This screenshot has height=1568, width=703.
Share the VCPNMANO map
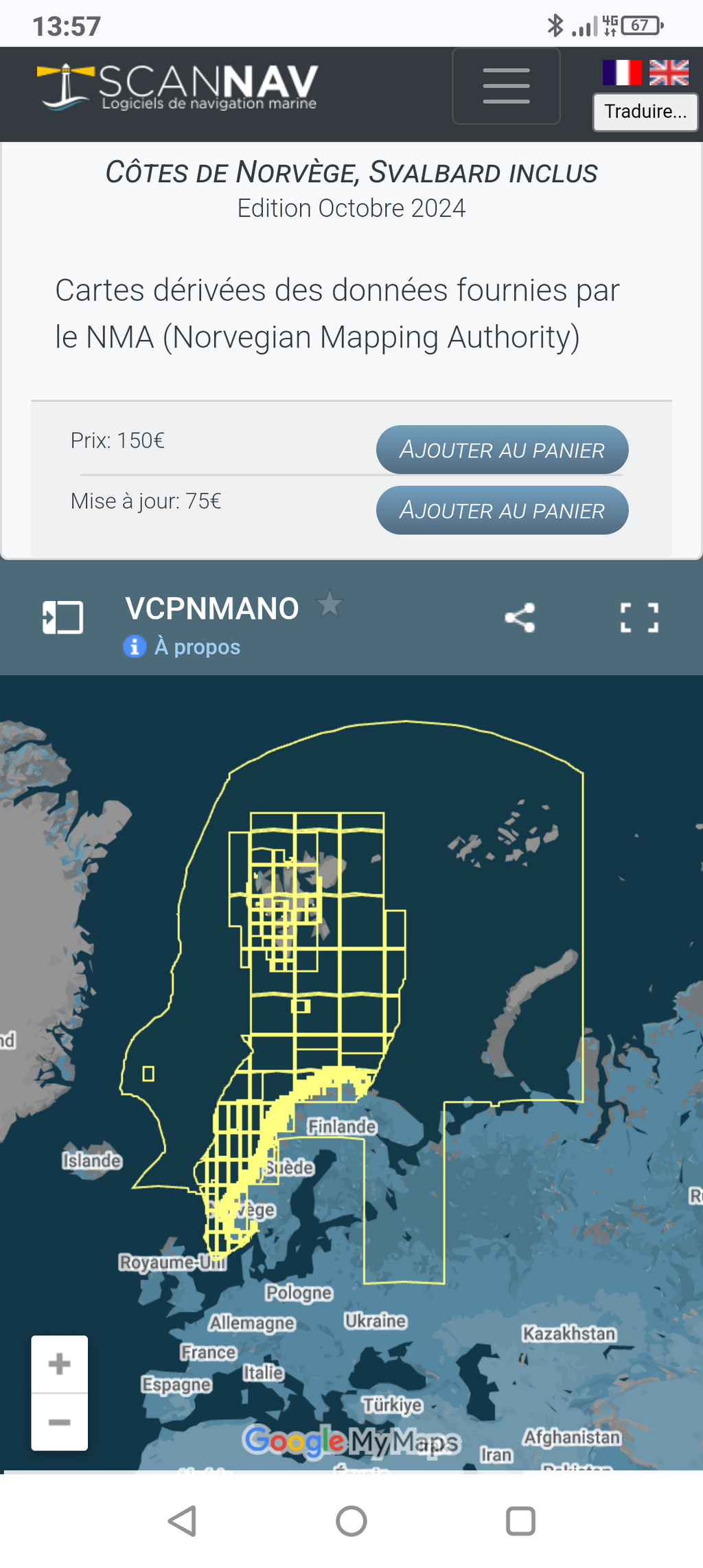(520, 617)
